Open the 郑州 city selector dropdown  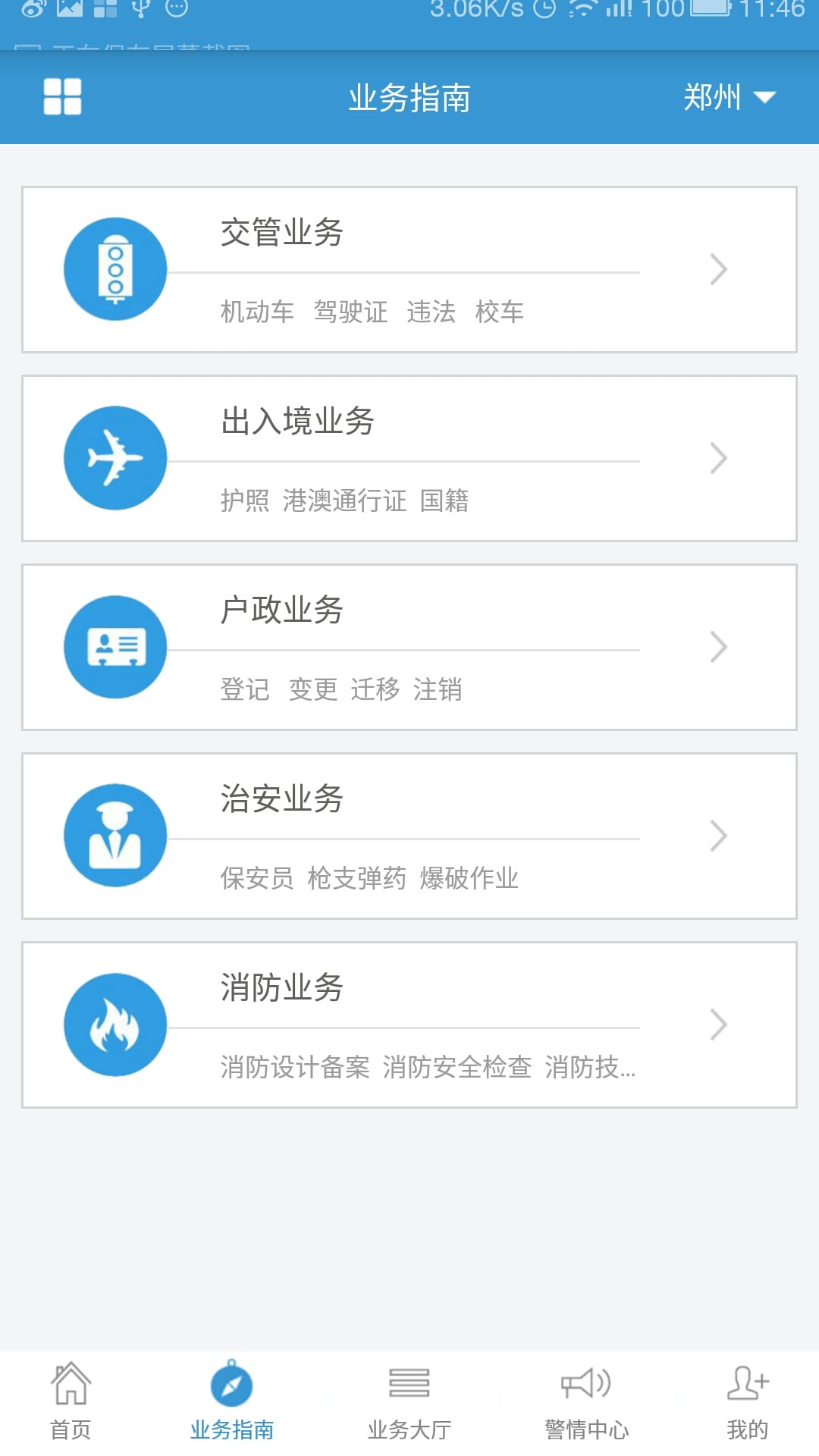click(x=726, y=97)
